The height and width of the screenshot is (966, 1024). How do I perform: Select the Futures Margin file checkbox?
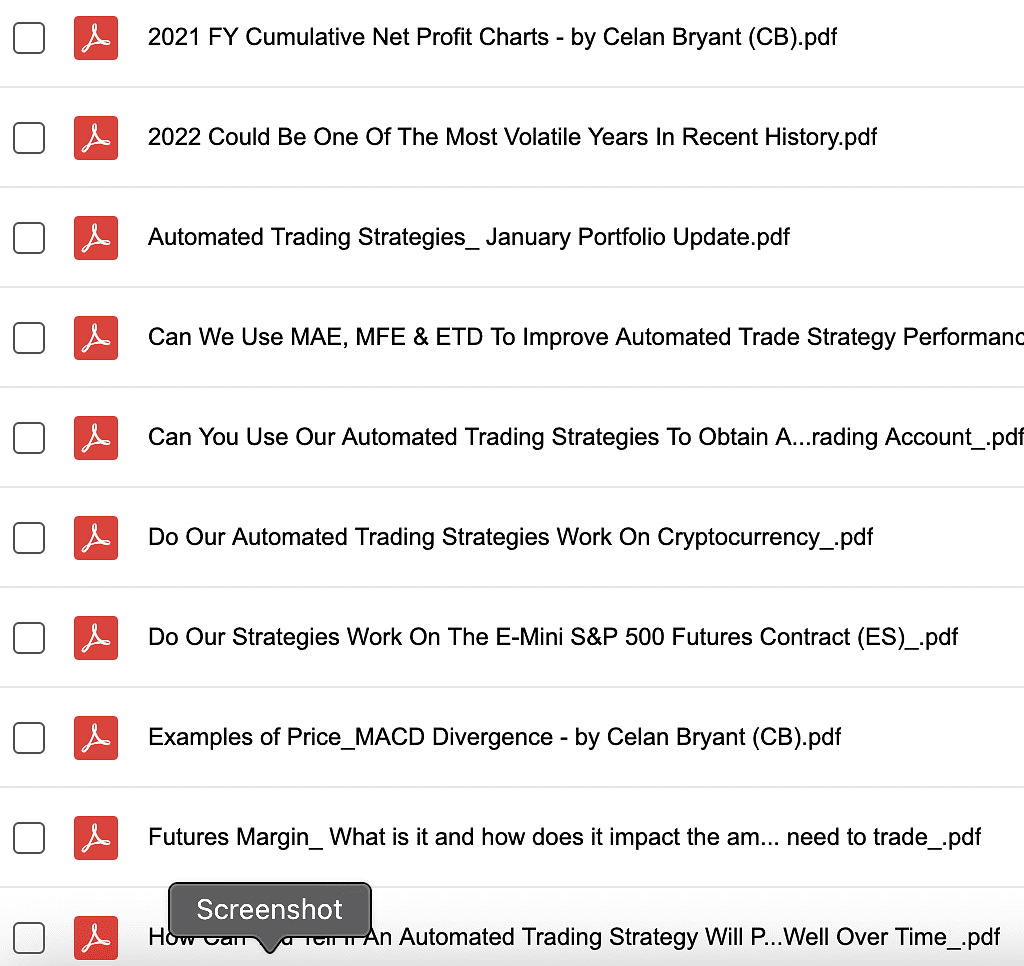(29, 838)
